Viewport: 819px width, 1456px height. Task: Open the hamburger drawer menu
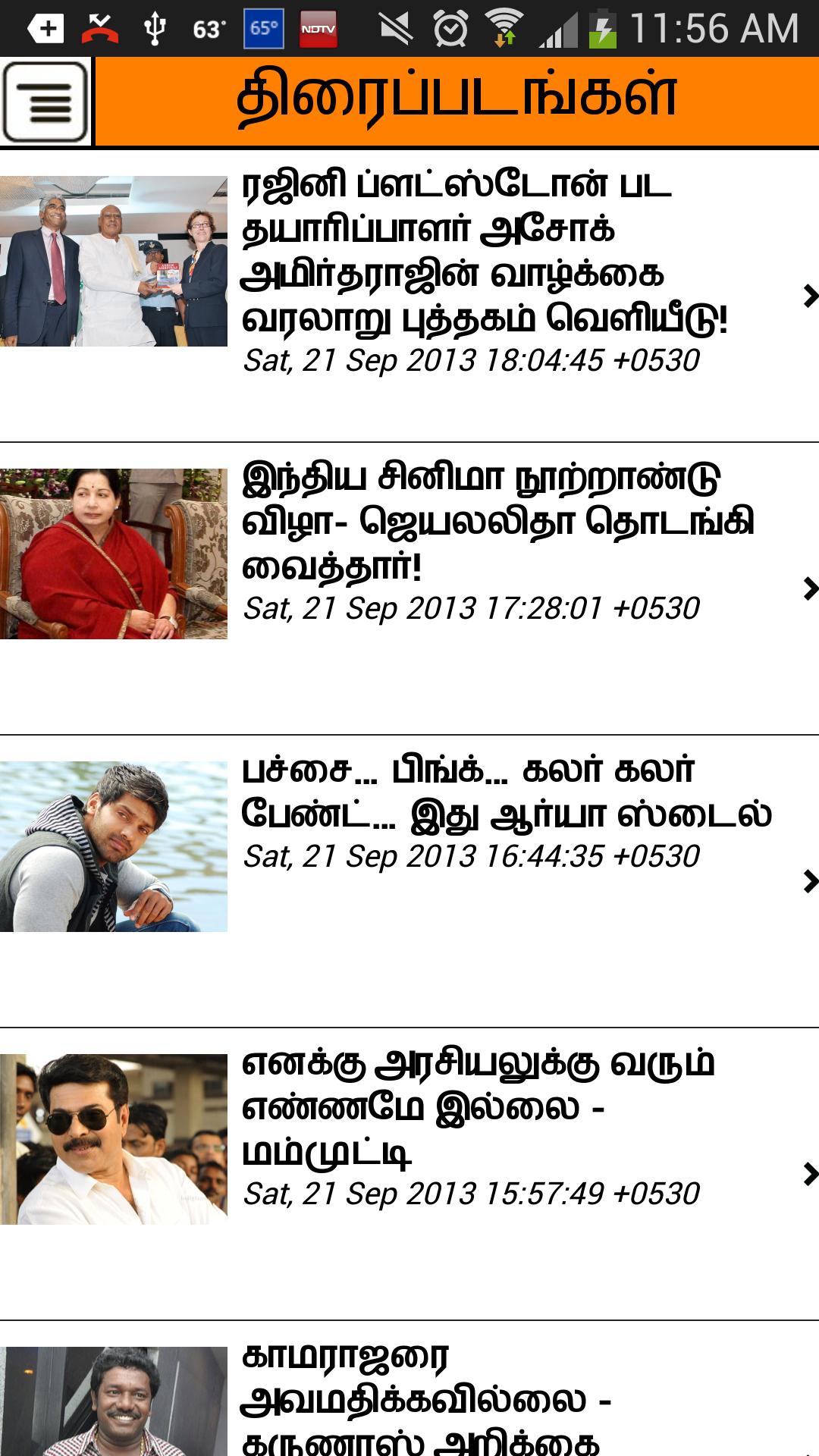(45, 102)
